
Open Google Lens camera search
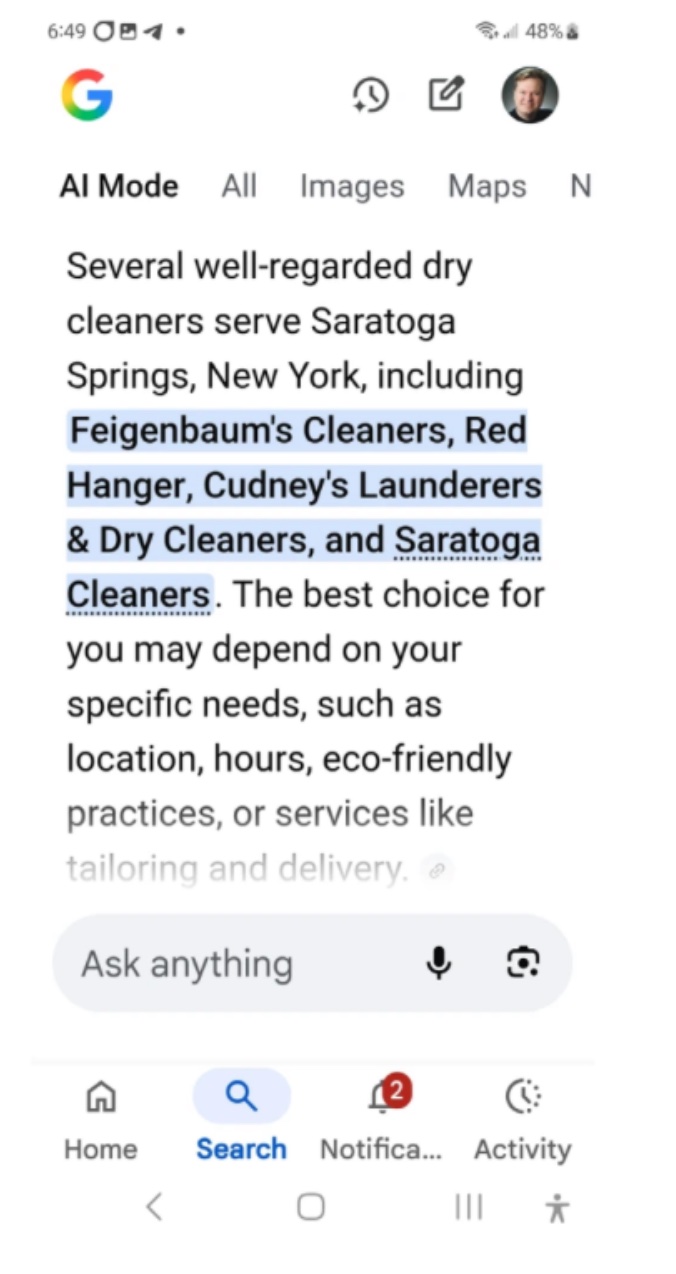(x=523, y=963)
